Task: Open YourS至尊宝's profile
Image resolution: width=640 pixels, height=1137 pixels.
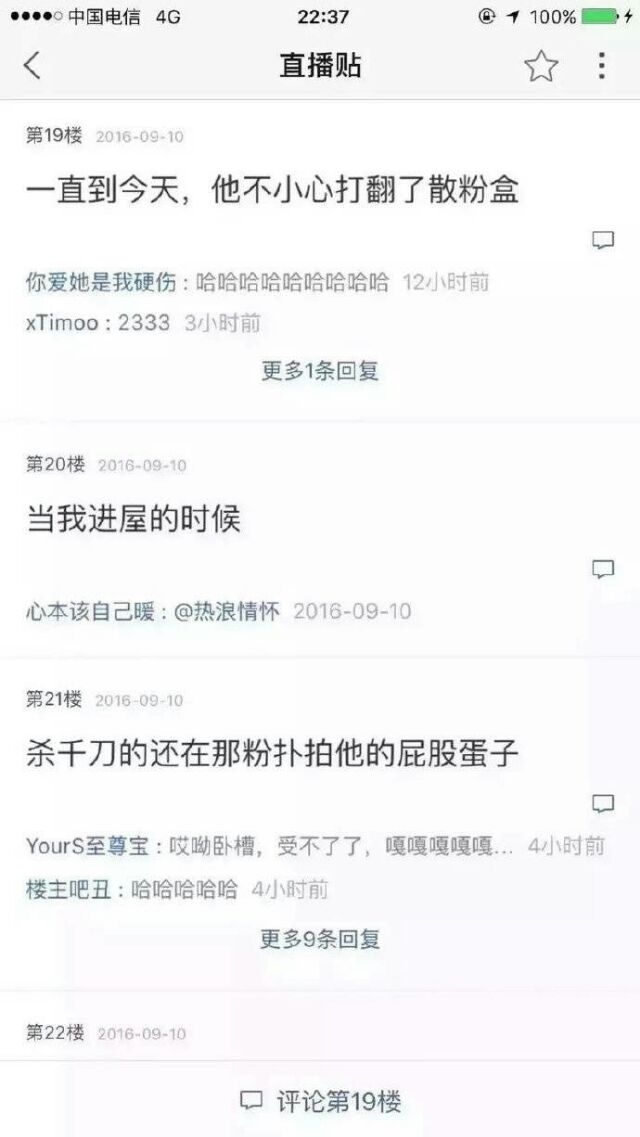Action: 88,845
